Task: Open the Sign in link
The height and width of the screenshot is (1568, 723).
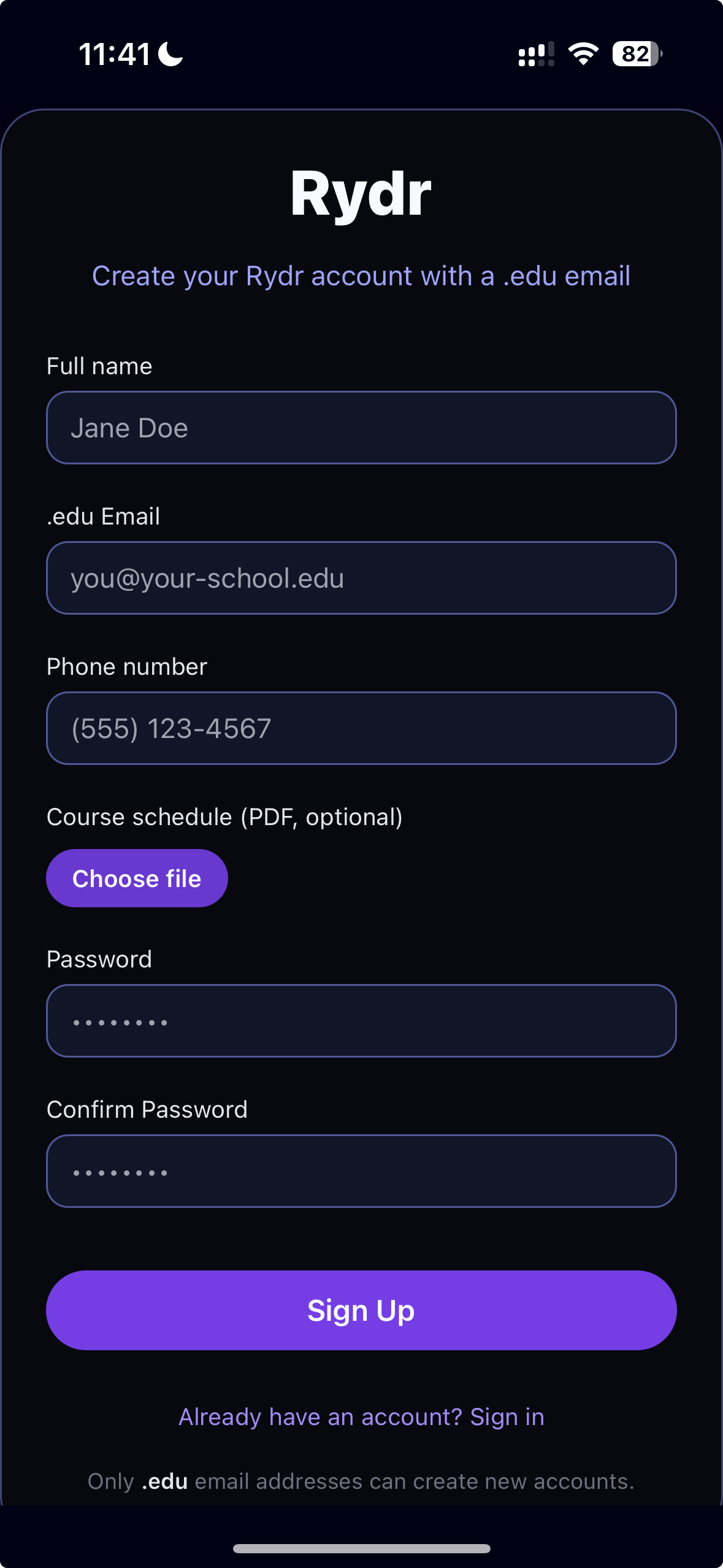Action: [x=507, y=1417]
